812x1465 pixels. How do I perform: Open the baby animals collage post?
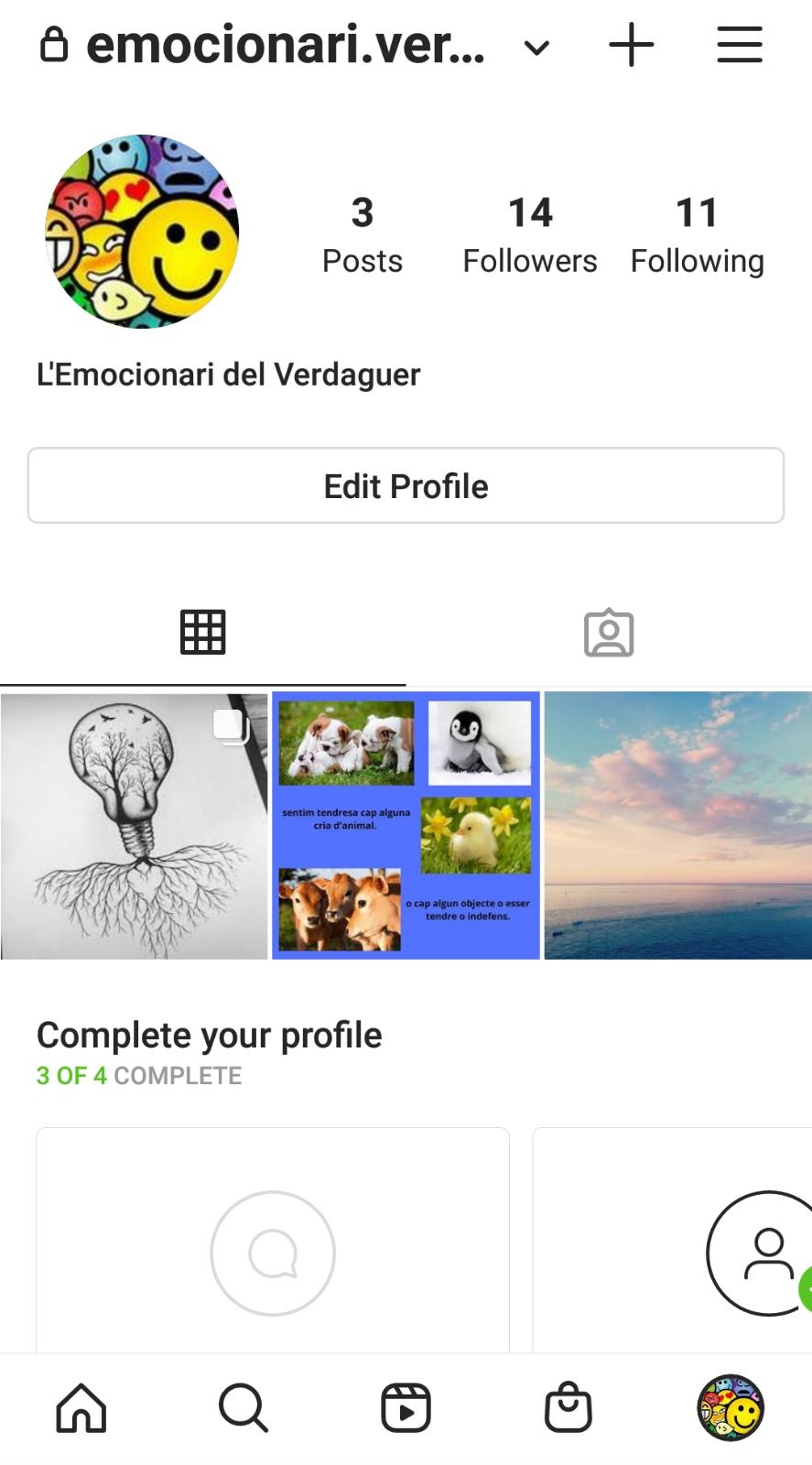point(406,826)
